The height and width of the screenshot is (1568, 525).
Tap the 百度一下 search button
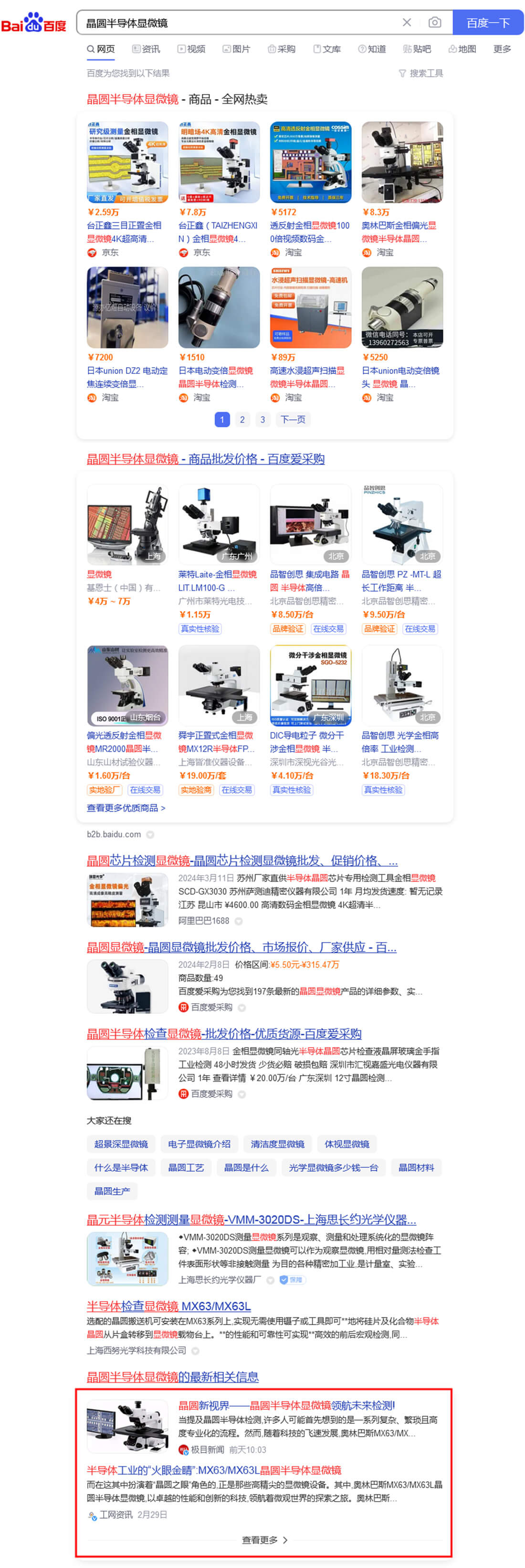(487, 22)
